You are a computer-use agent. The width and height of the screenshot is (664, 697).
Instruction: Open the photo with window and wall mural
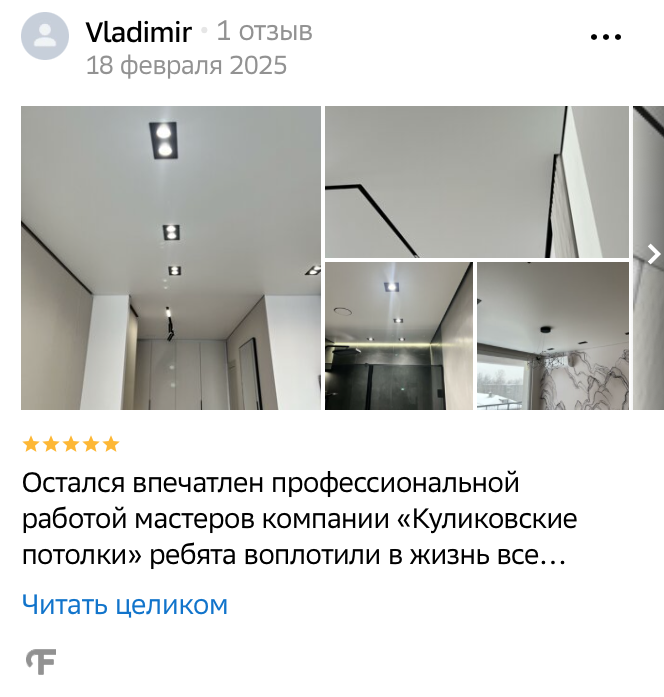tap(552, 336)
